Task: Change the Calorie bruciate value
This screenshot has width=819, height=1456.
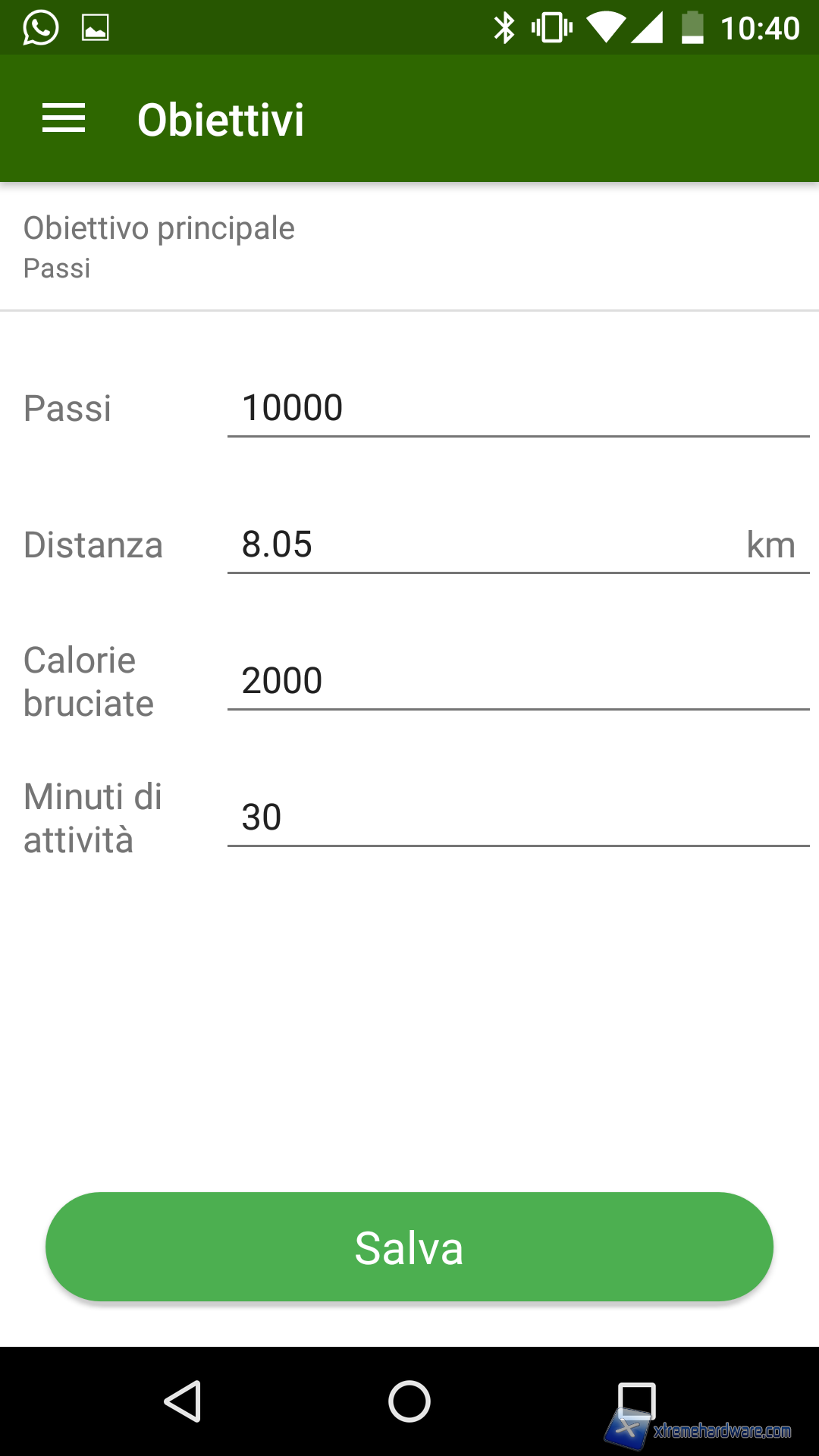Action: click(517, 681)
